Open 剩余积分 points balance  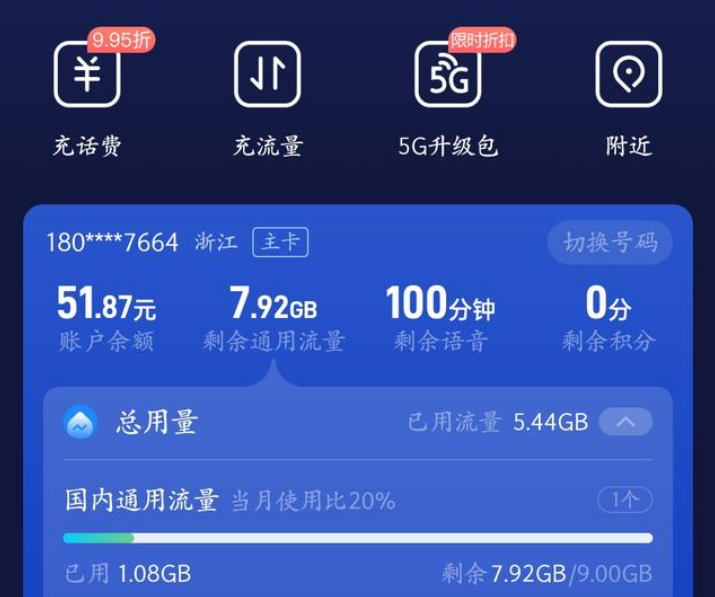click(x=608, y=318)
